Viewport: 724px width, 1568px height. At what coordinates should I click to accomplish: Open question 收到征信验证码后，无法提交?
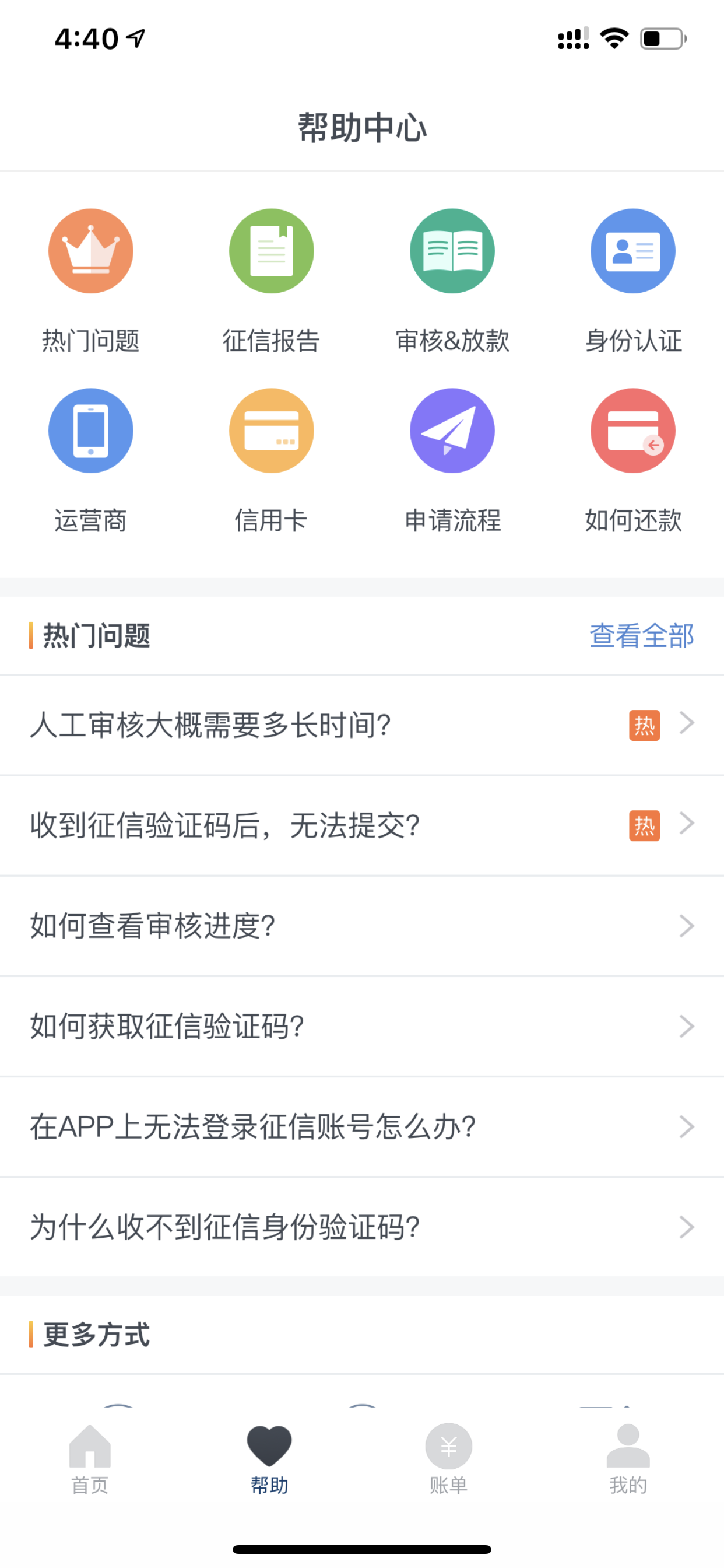[x=362, y=825]
